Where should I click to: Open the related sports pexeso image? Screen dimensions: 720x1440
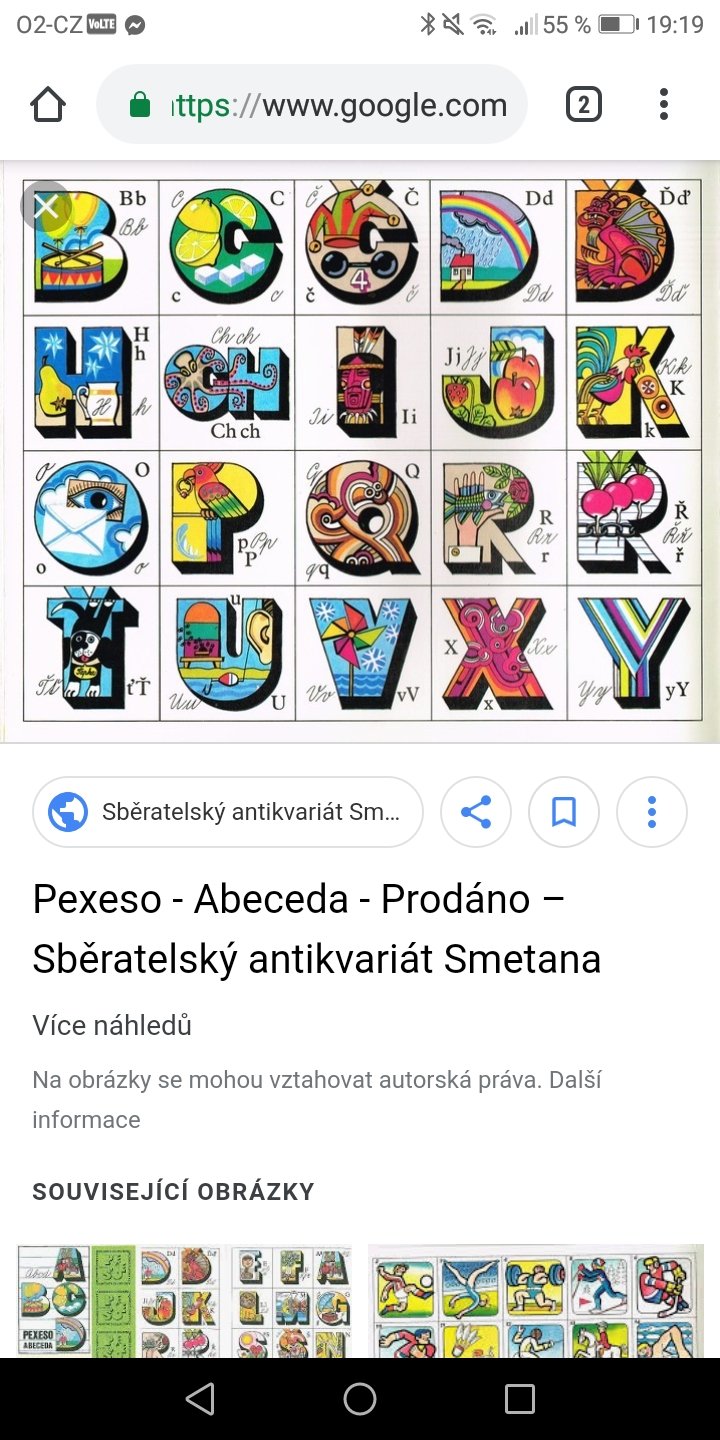536,1300
